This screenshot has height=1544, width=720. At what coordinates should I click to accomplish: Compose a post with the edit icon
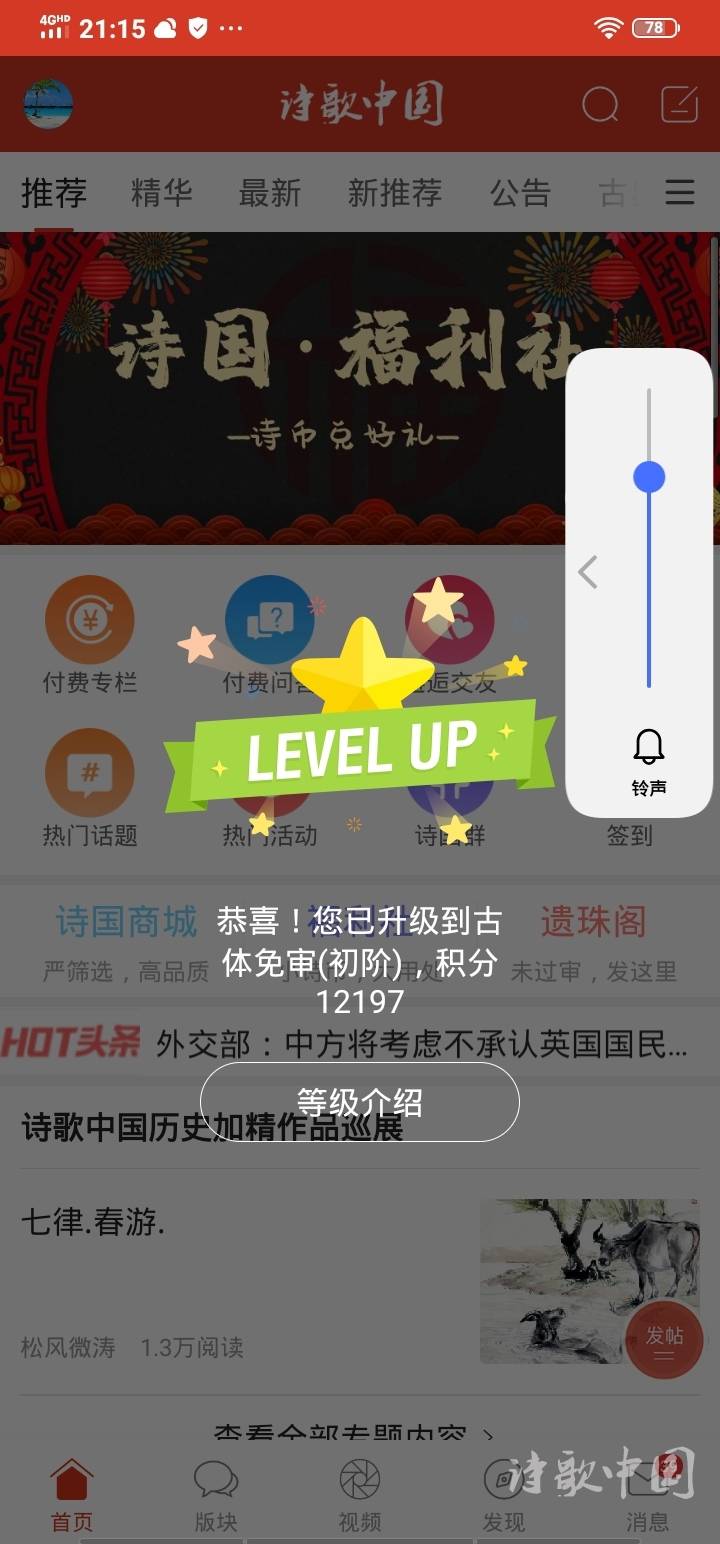coord(680,104)
